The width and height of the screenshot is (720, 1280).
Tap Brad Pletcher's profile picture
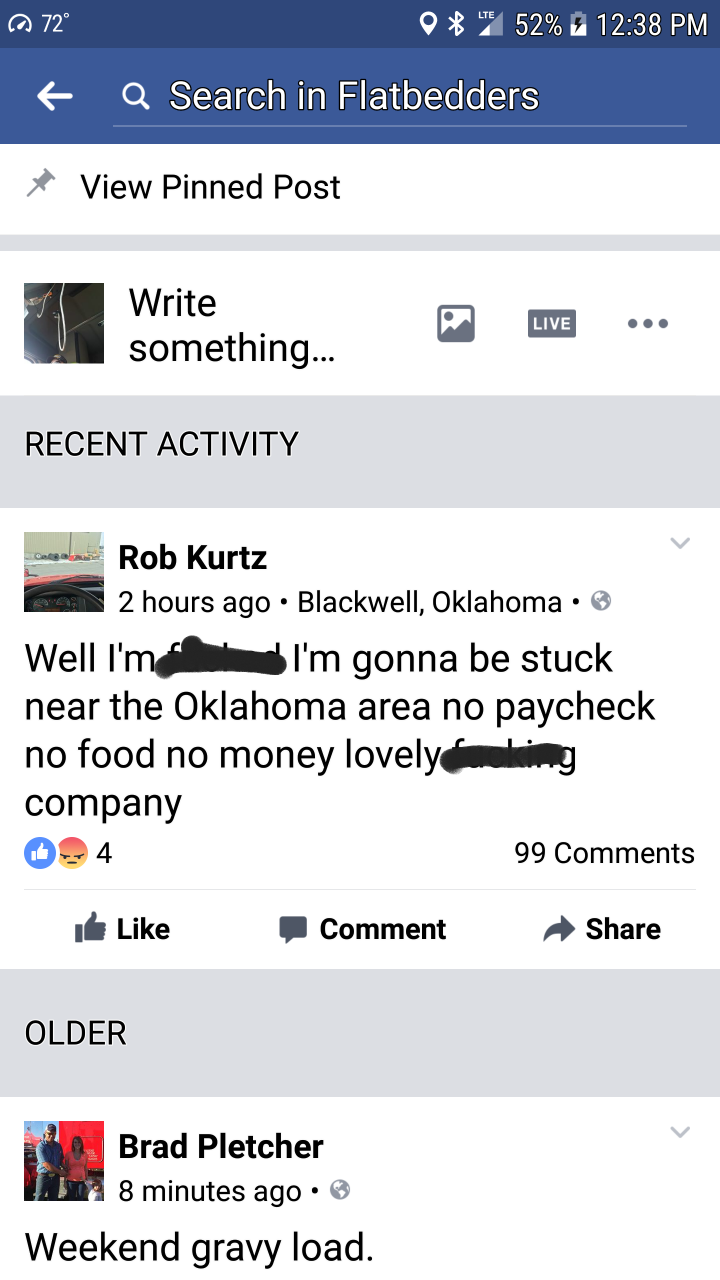tap(64, 1161)
